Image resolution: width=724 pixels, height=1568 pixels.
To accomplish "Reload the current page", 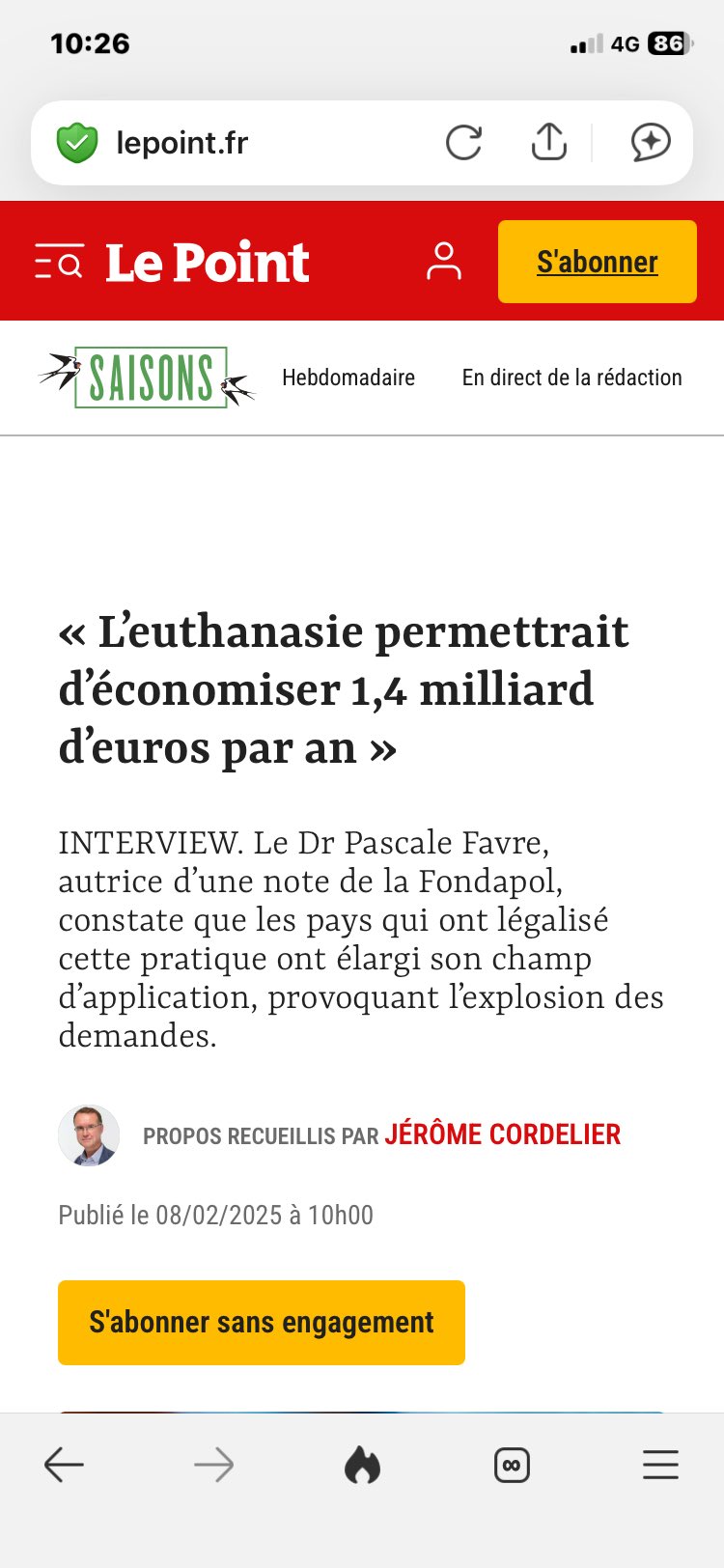I will pyautogui.click(x=463, y=143).
